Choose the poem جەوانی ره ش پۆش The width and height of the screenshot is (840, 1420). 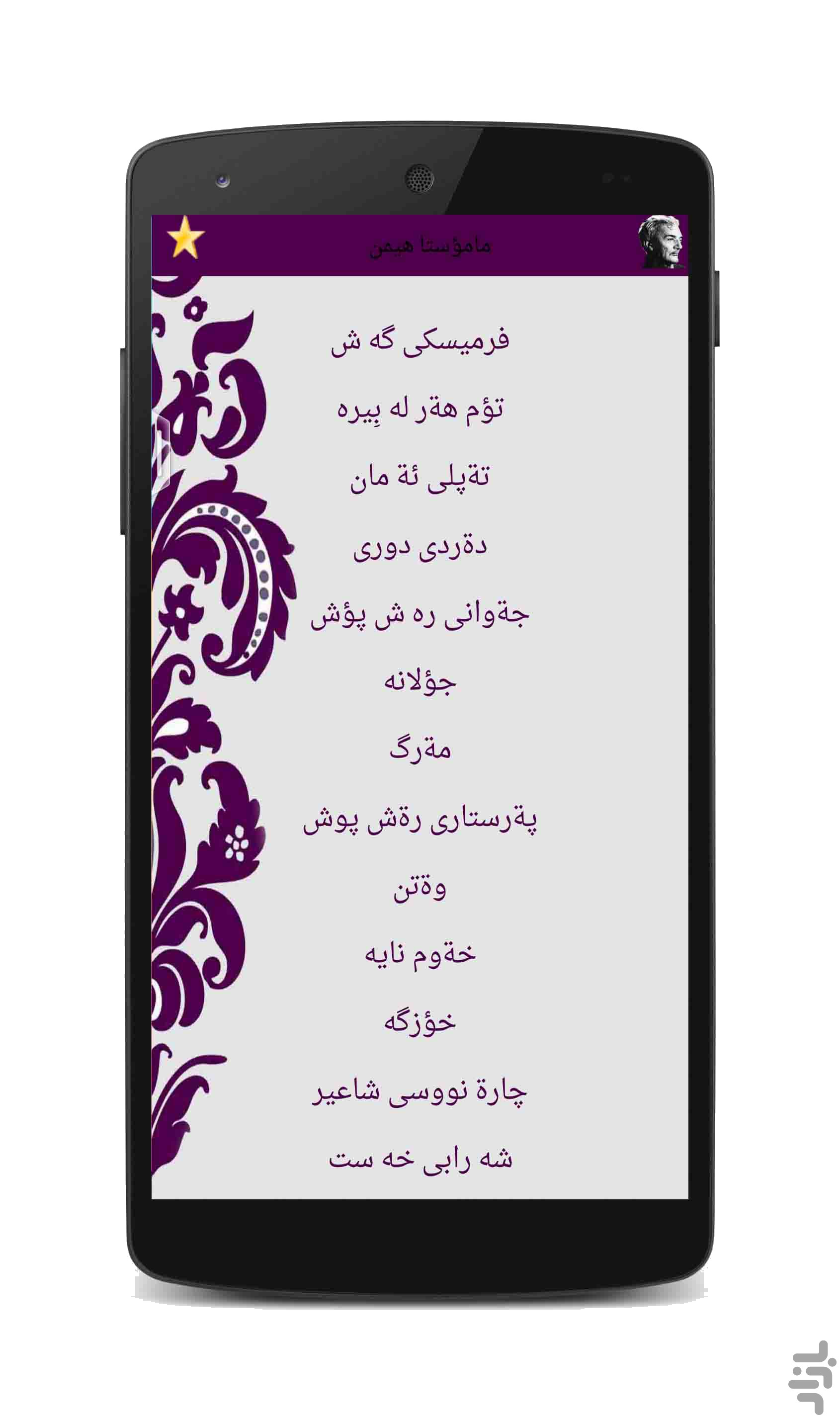[x=420, y=616]
